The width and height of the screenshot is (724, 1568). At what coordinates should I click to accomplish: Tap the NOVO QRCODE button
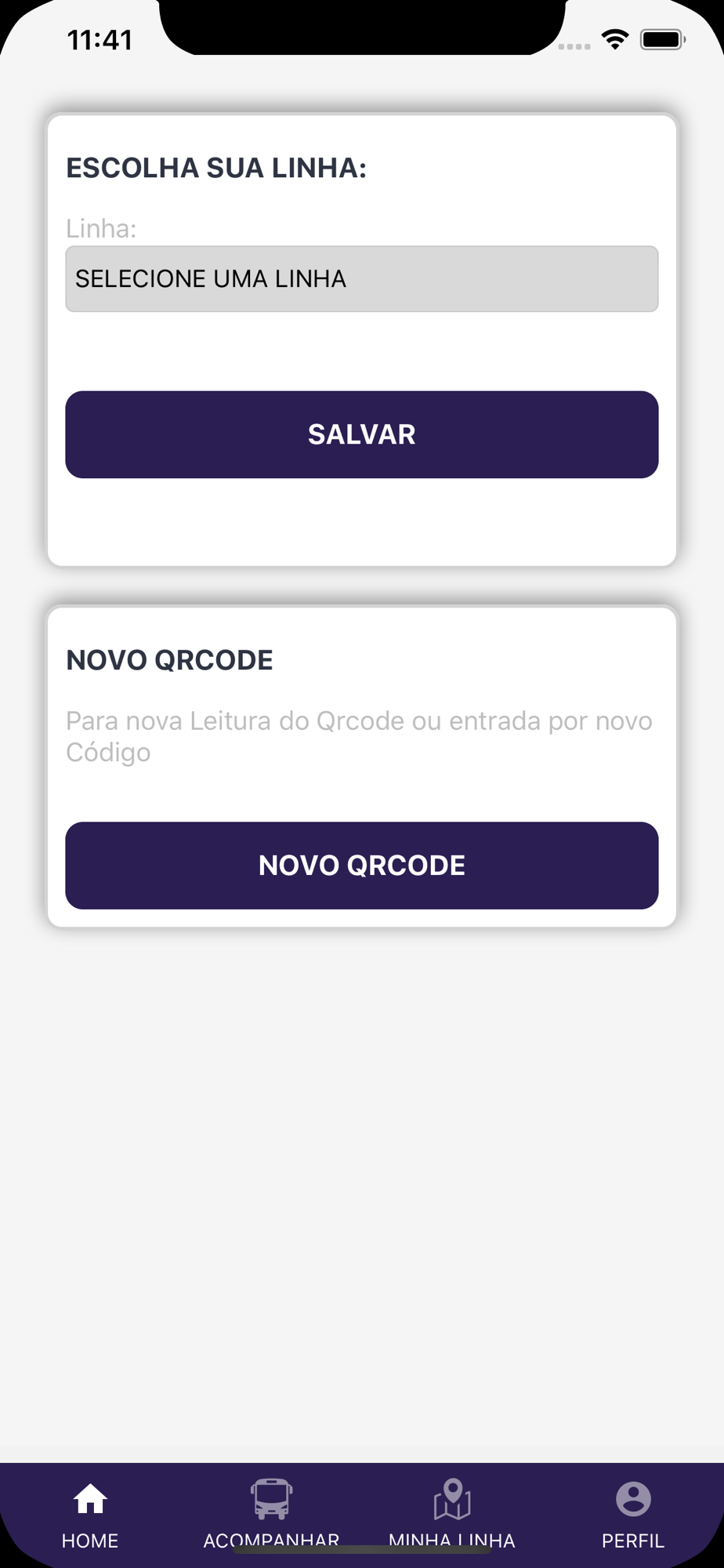[361, 866]
